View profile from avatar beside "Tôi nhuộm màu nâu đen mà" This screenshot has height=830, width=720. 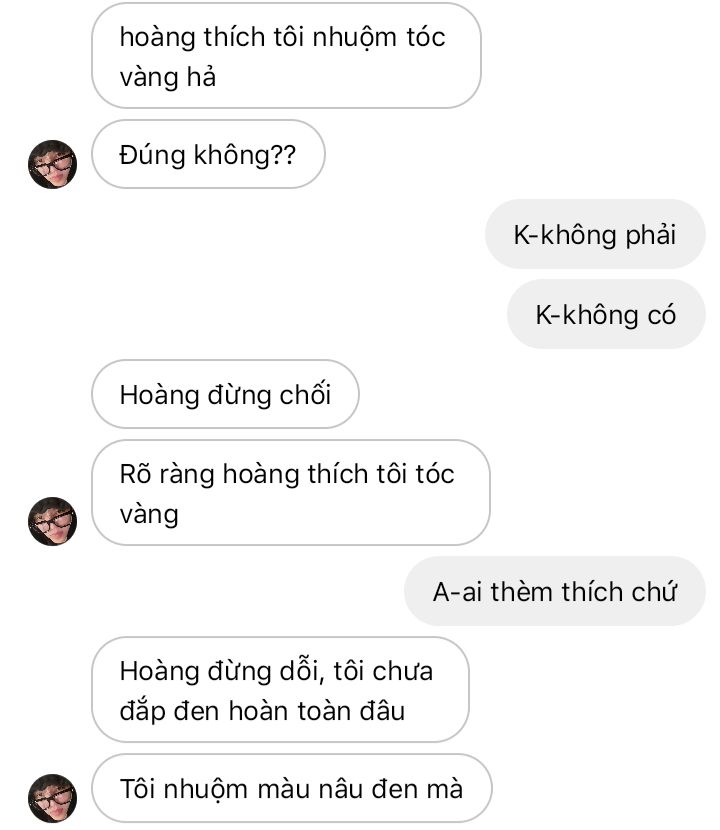[x=52, y=798]
